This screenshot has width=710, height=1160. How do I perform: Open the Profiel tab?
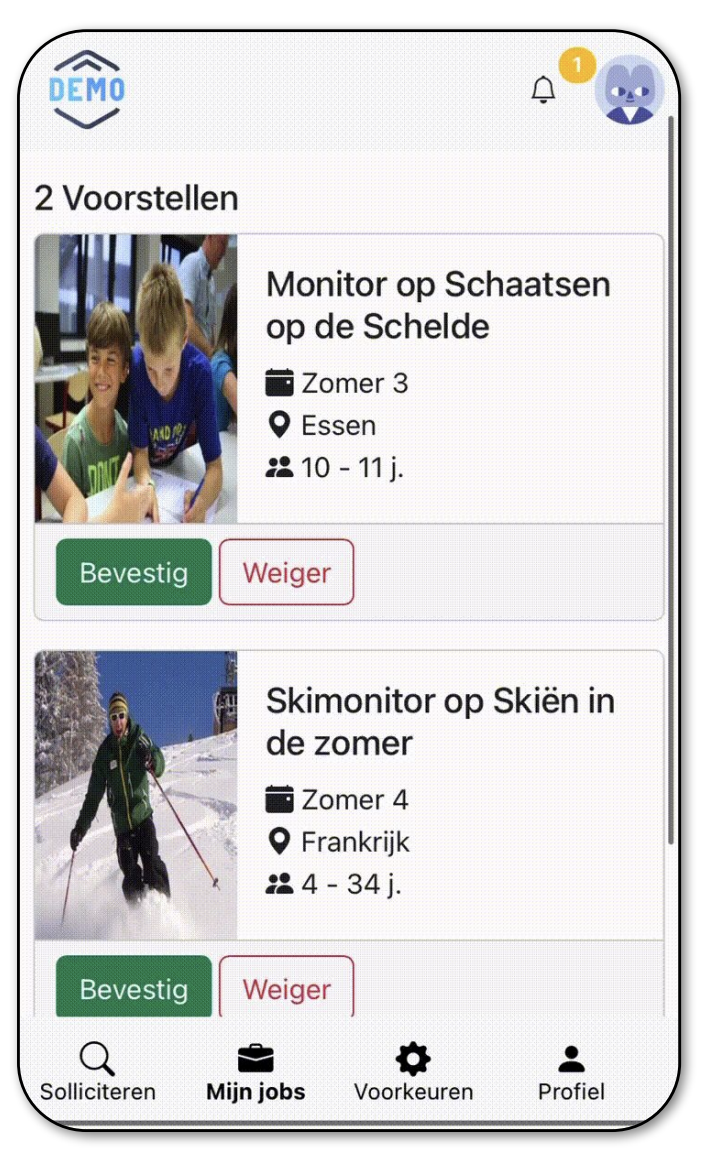click(571, 1072)
